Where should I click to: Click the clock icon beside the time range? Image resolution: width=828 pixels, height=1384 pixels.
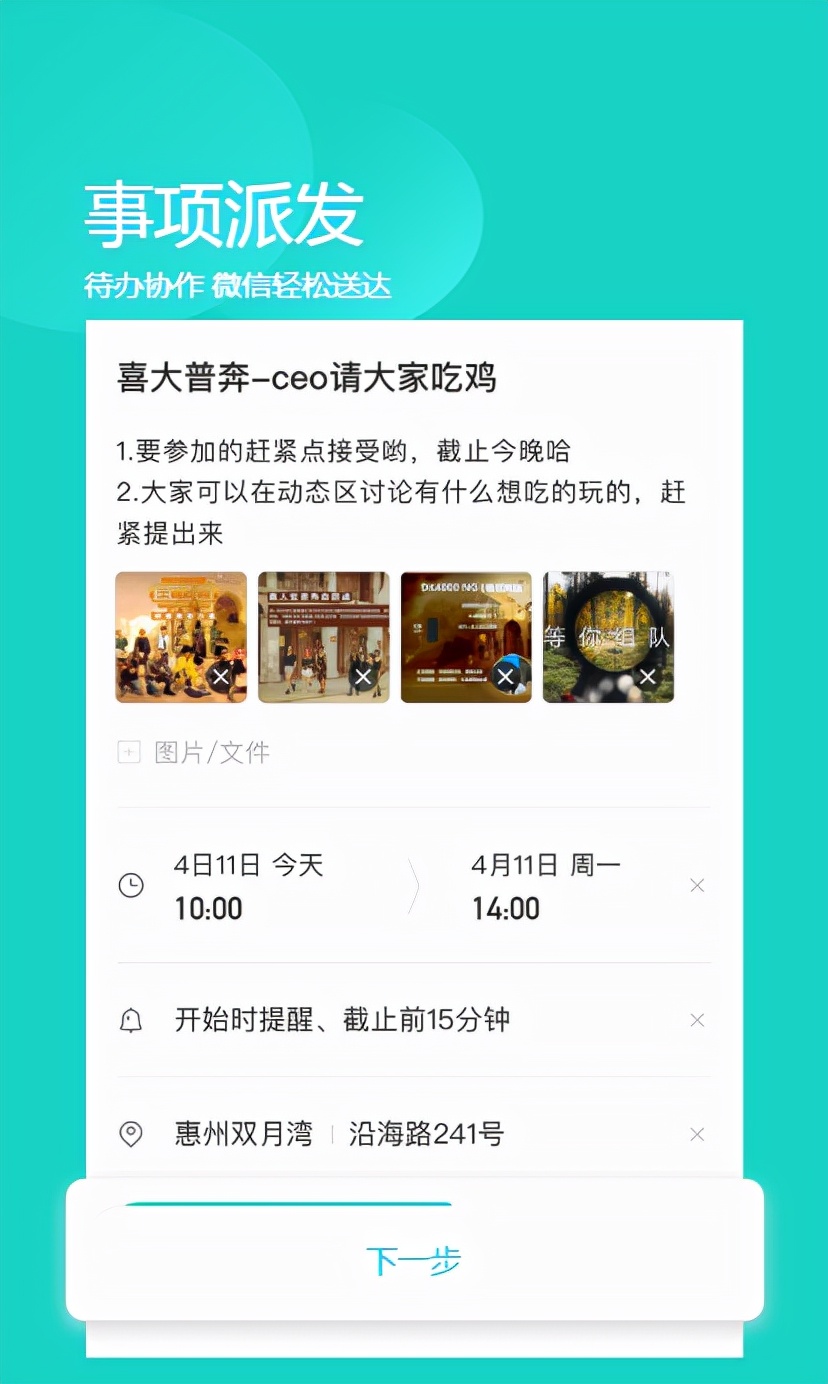[130, 886]
